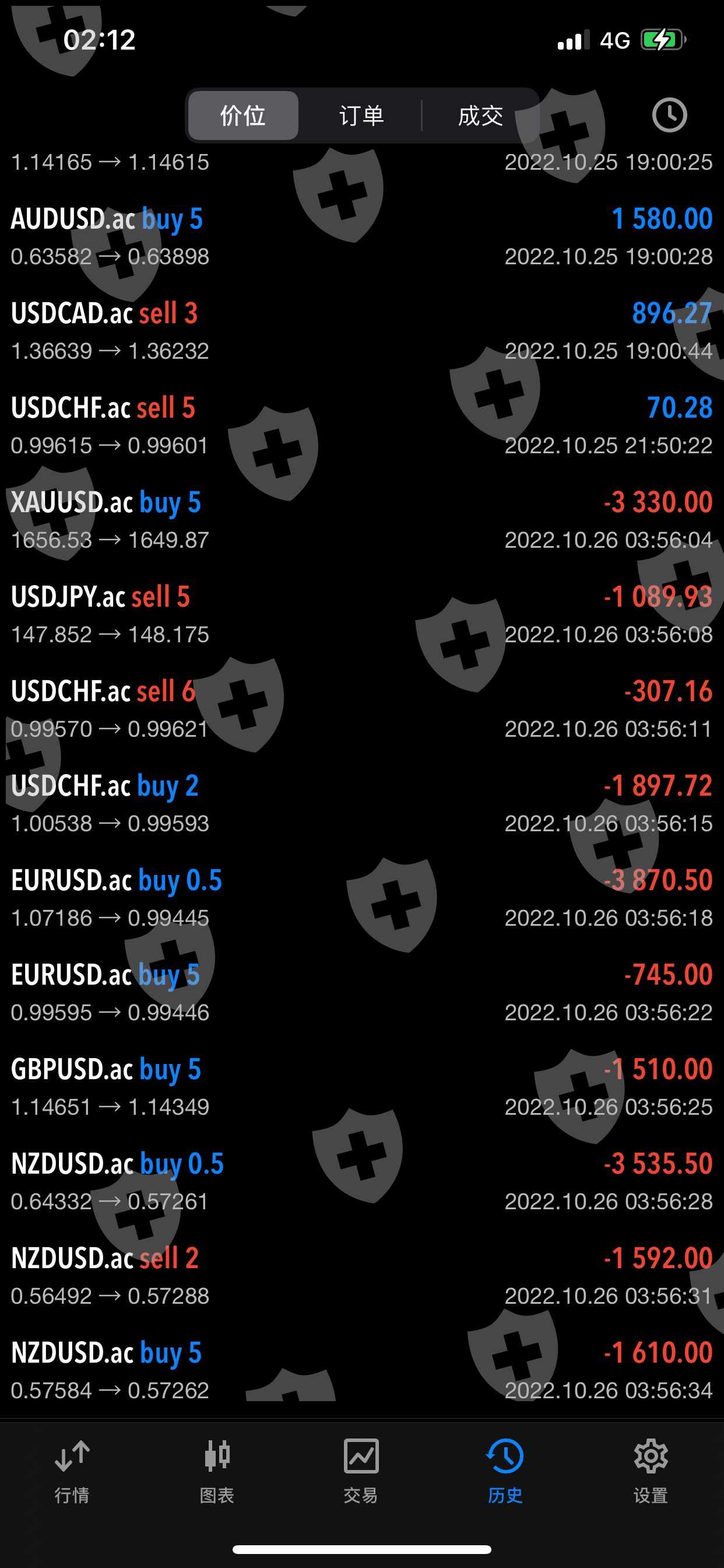The width and height of the screenshot is (724, 1568).
Task: Open the 交易 tab
Action: coord(361,1471)
